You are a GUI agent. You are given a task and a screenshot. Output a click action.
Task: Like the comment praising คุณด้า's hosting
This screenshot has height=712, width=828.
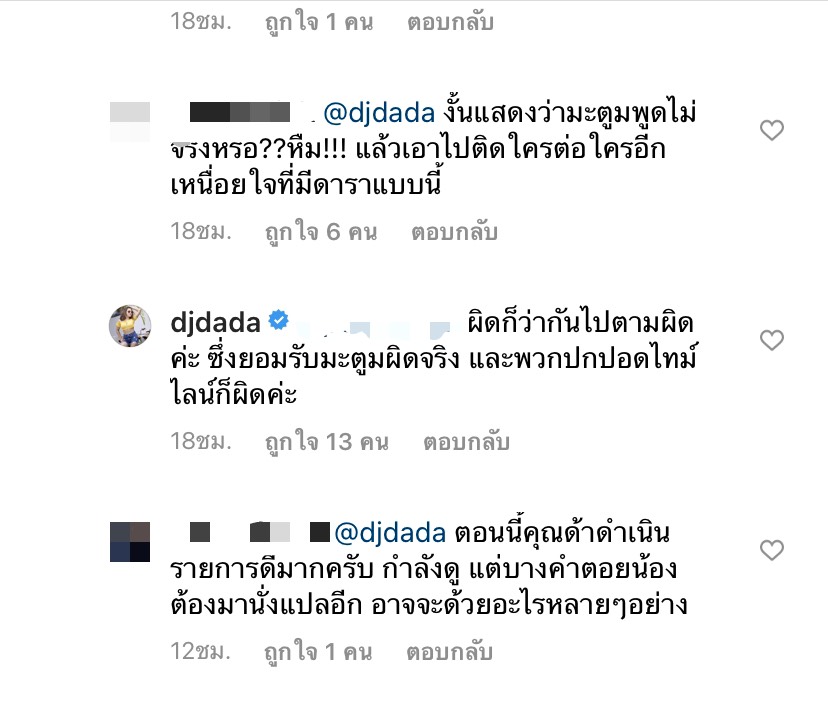(x=772, y=550)
